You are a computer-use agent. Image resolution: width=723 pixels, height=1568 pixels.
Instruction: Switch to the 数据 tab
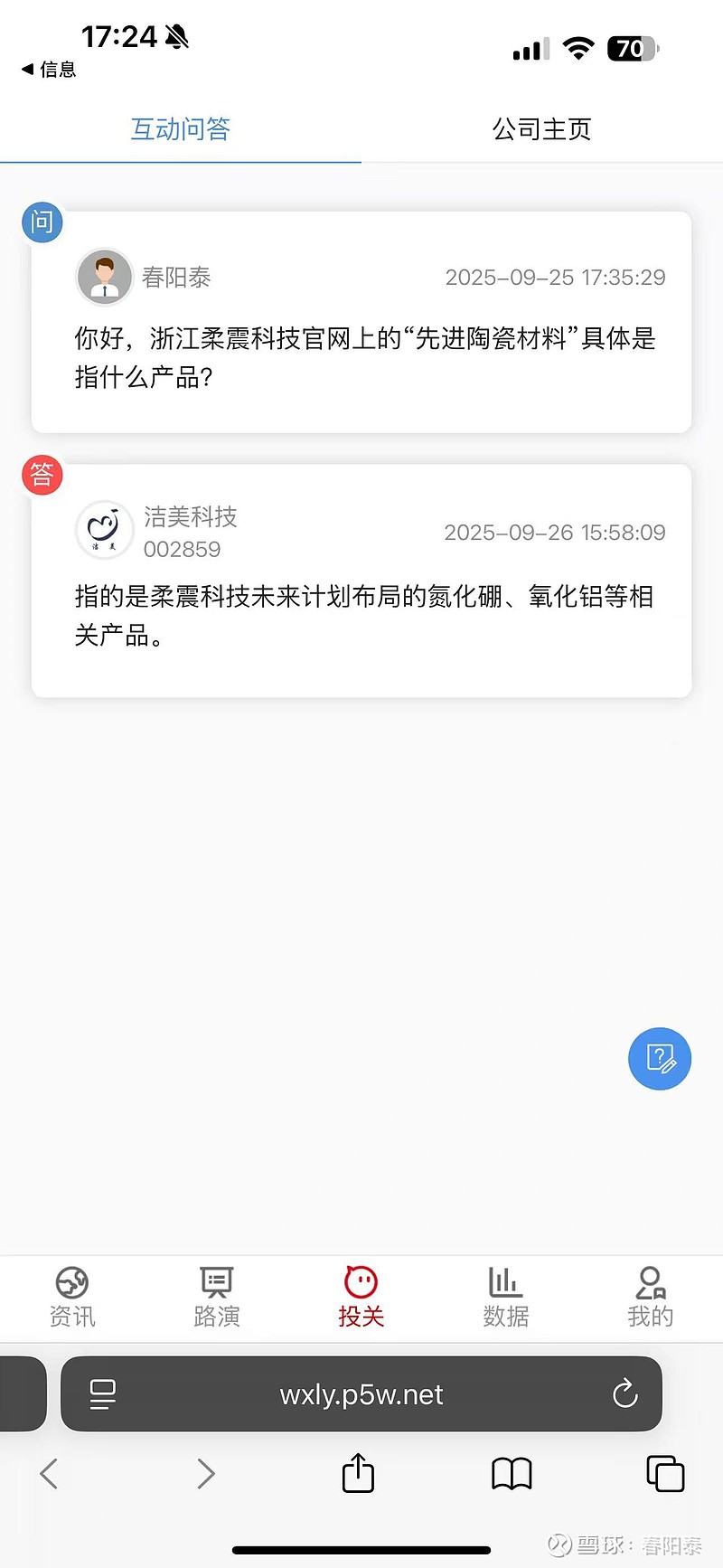click(x=506, y=1297)
